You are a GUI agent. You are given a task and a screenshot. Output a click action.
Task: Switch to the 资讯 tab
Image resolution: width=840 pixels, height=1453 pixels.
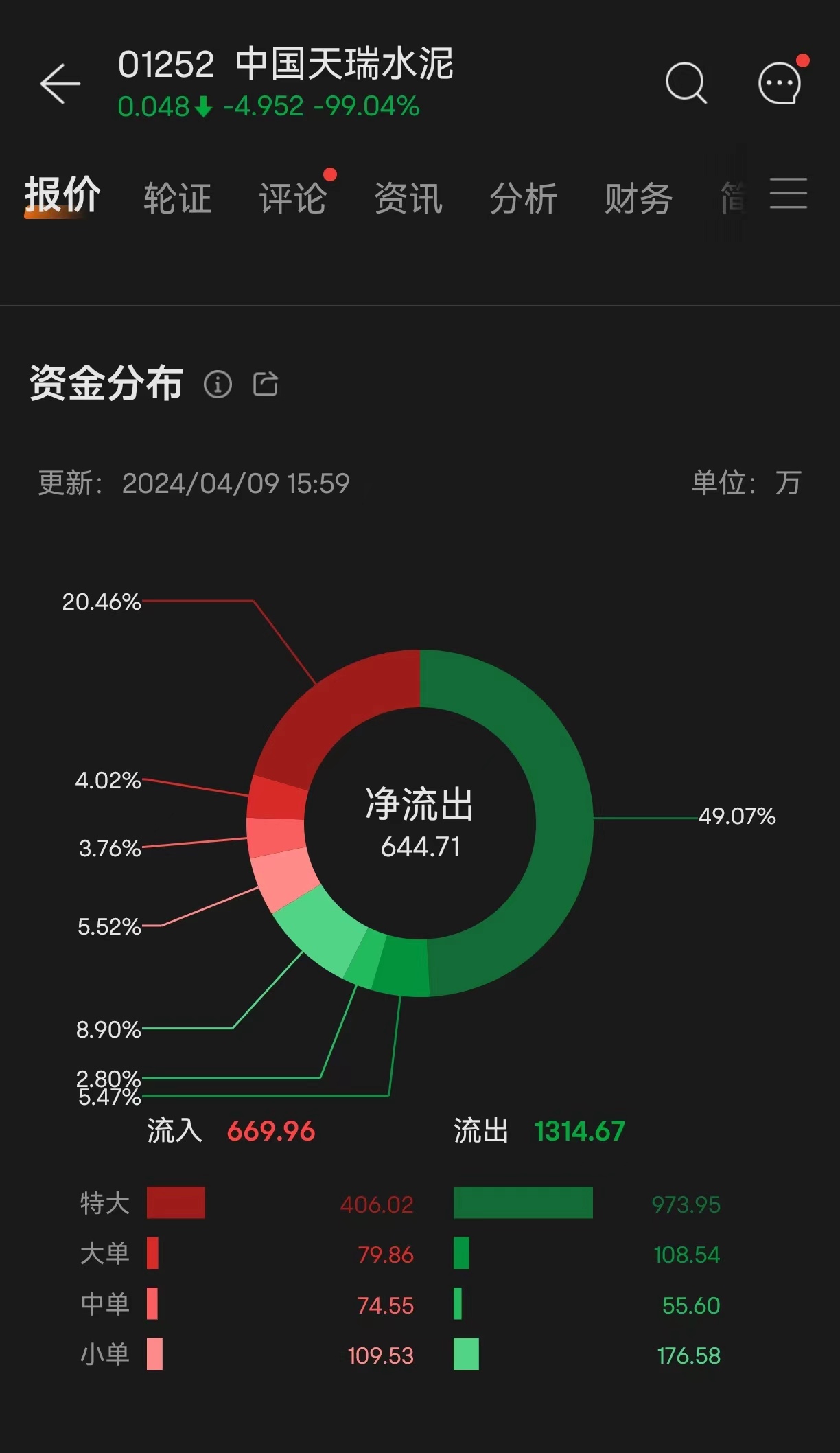coord(408,198)
